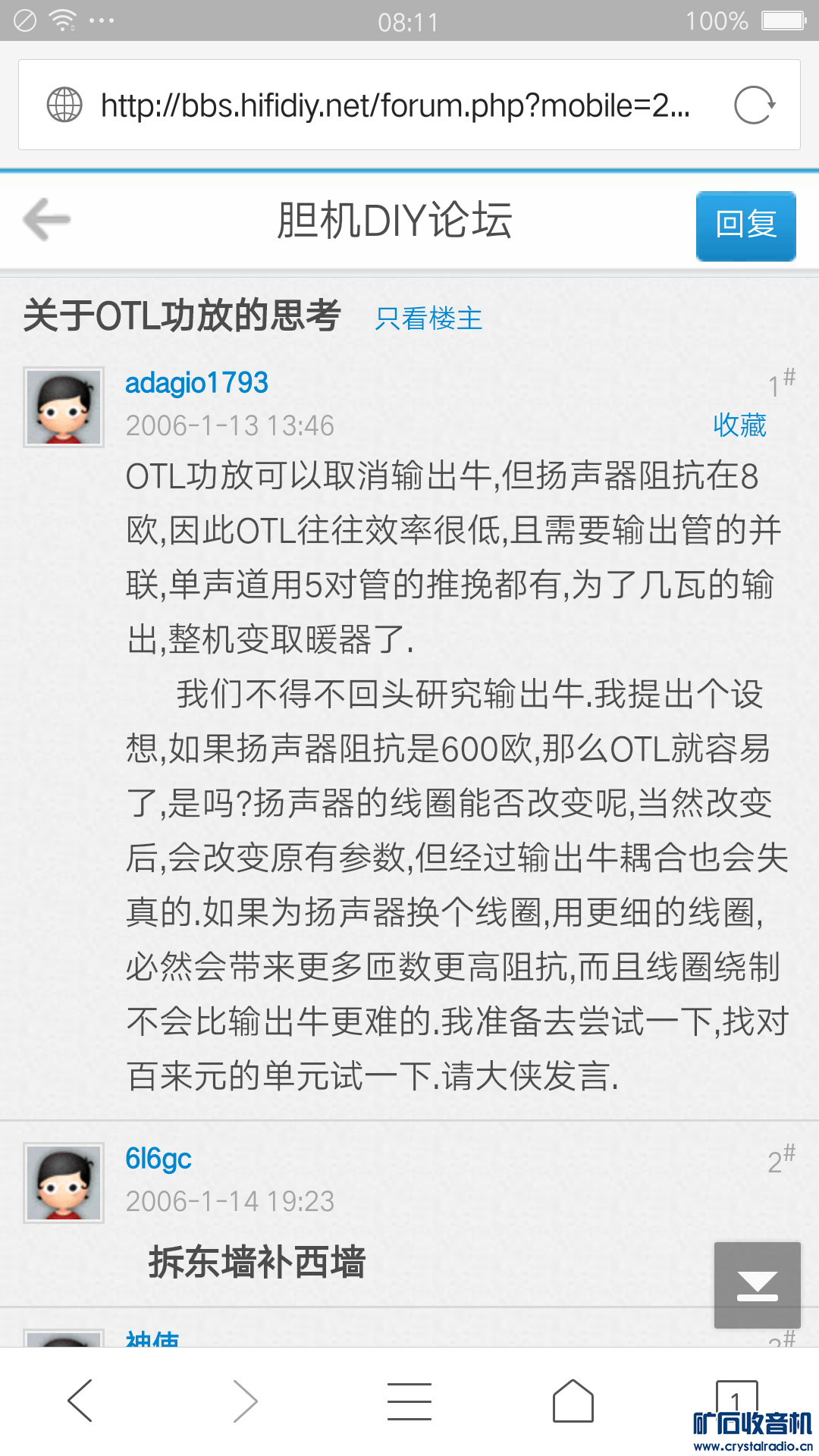
Task: Open adagio1793's profile
Action: point(196,383)
